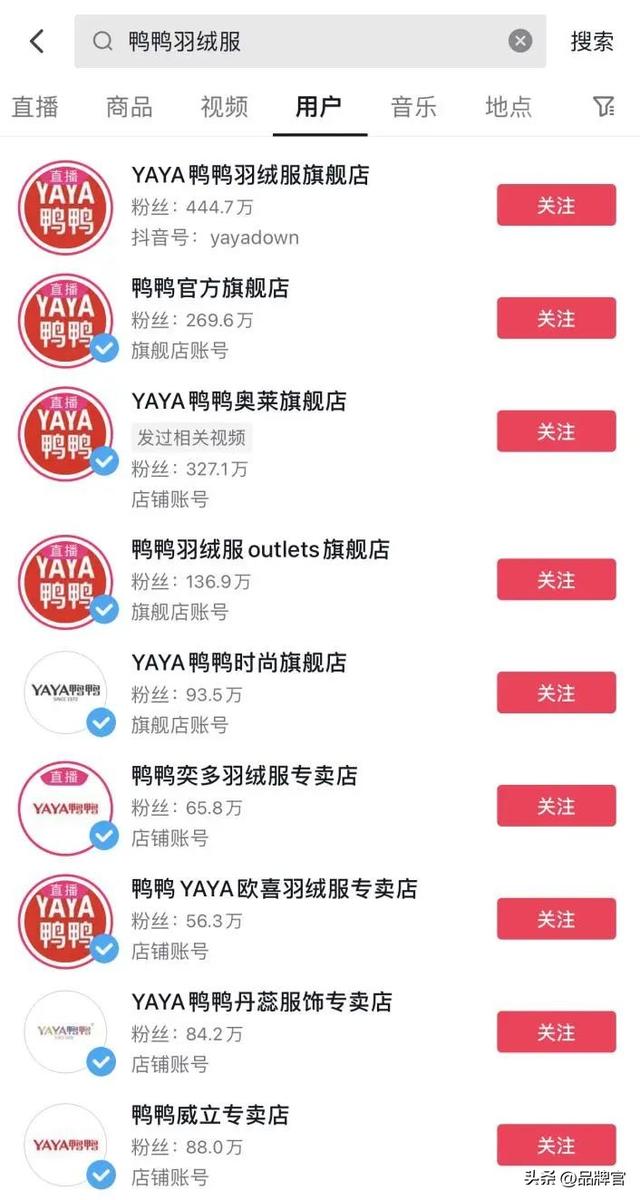640x1200 pixels.
Task: Tap the search field containing 鸭鸭羽绒服
Action: (x=310, y=41)
